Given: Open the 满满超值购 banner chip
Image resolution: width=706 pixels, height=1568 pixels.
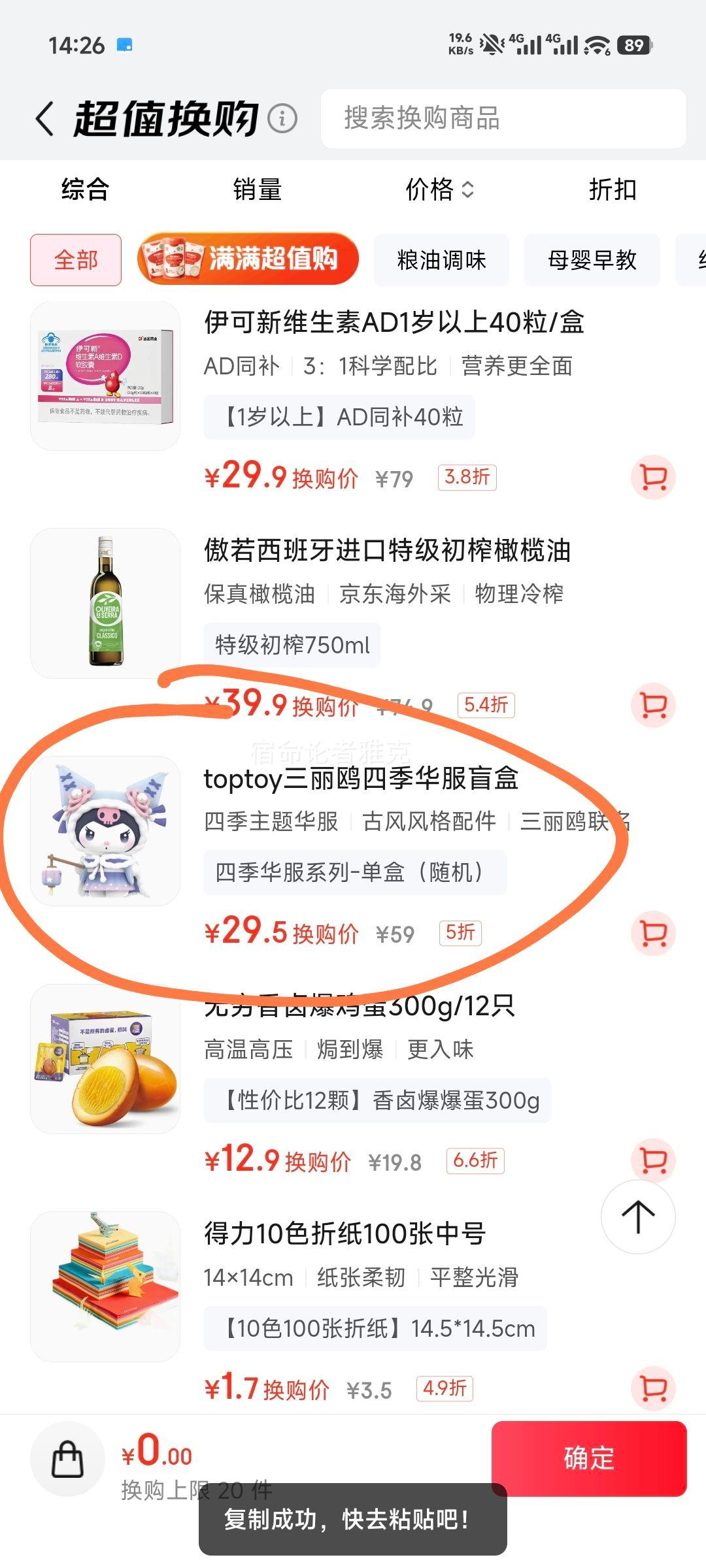Looking at the screenshot, I should point(248,259).
